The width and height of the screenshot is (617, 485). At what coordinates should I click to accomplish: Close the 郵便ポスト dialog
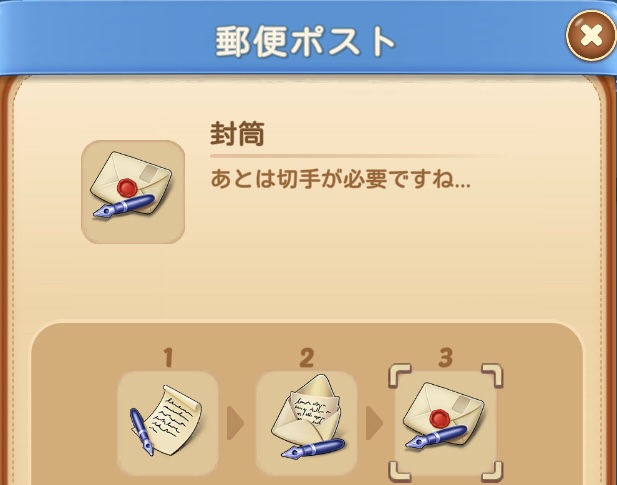[x=591, y=38]
